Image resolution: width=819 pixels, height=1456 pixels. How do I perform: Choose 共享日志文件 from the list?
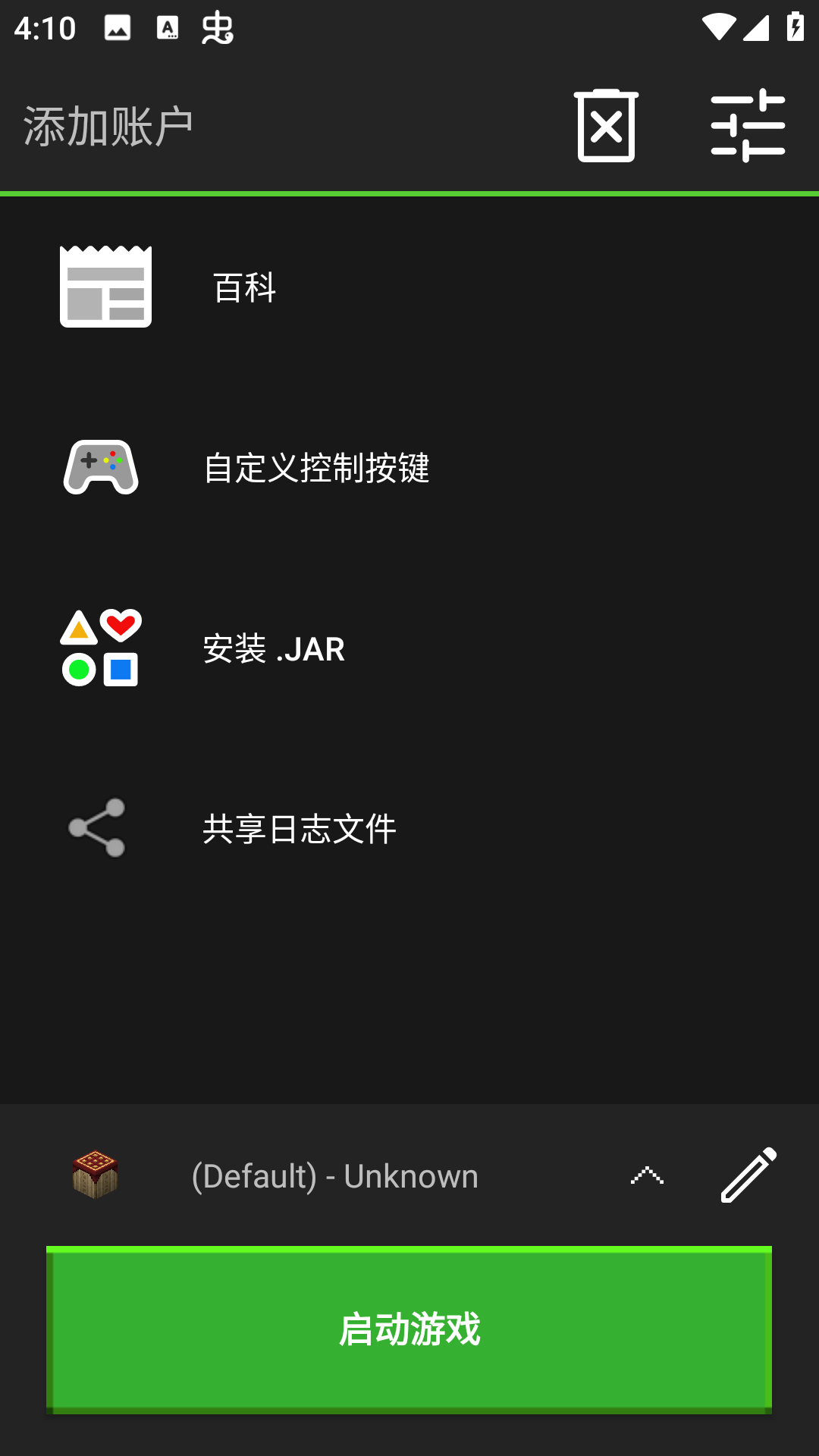(299, 828)
